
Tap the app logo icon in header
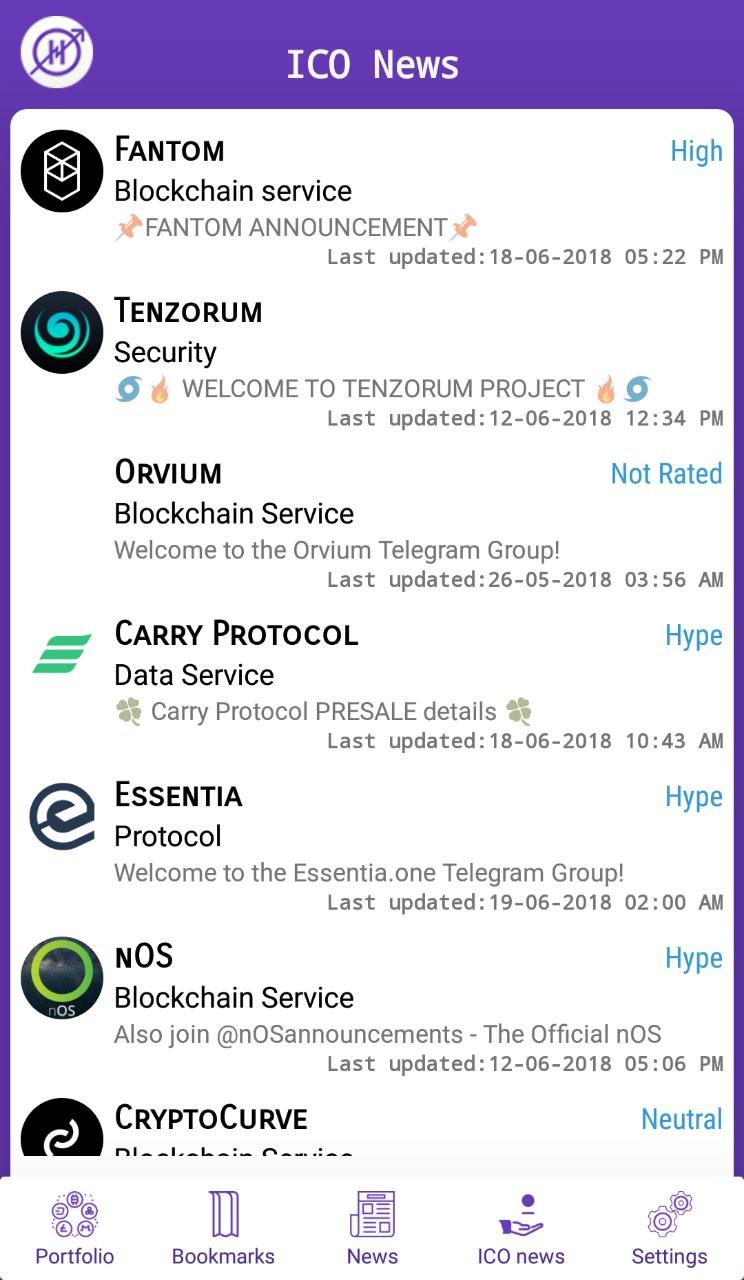point(57,52)
